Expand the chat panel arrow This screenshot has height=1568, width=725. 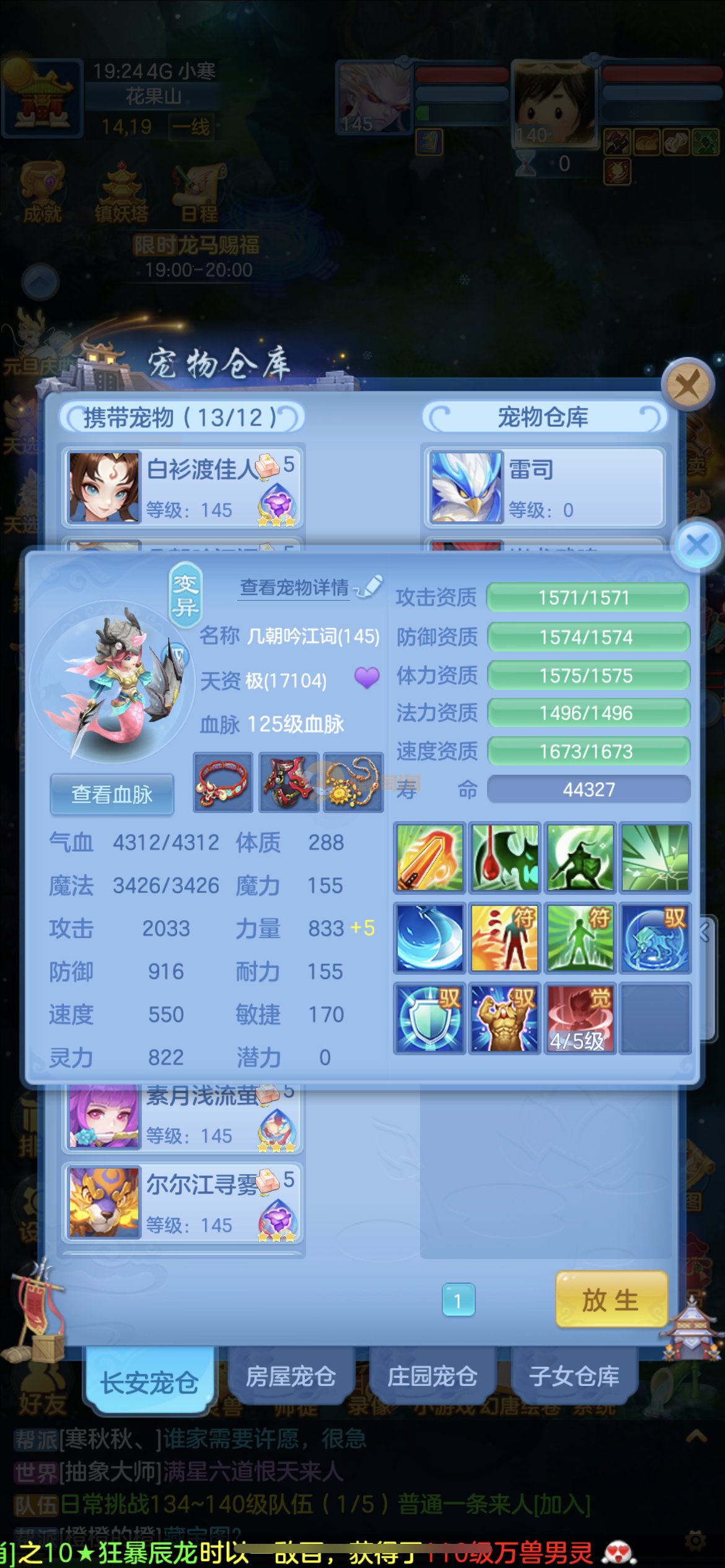coord(696,1435)
